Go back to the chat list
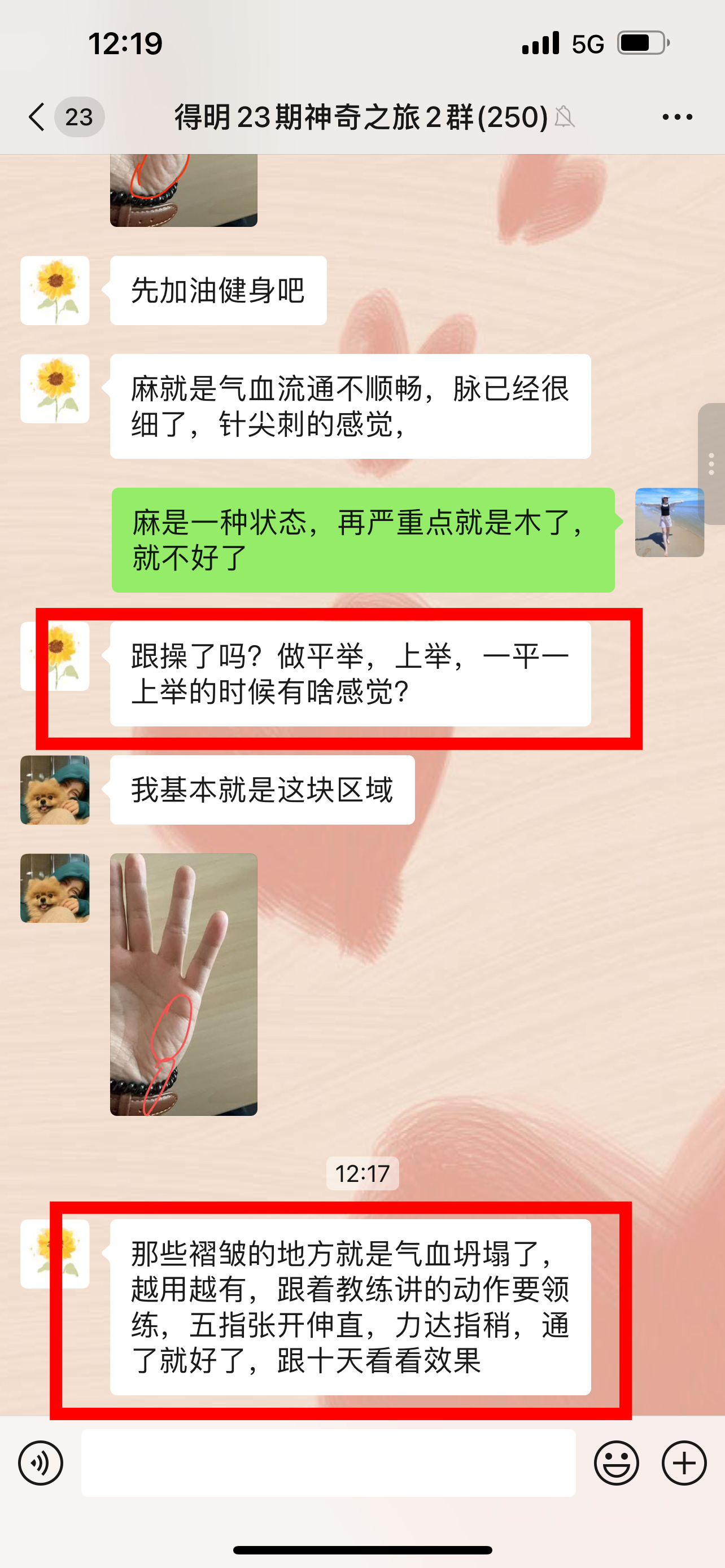The image size is (725, 1568). point(38,117)
